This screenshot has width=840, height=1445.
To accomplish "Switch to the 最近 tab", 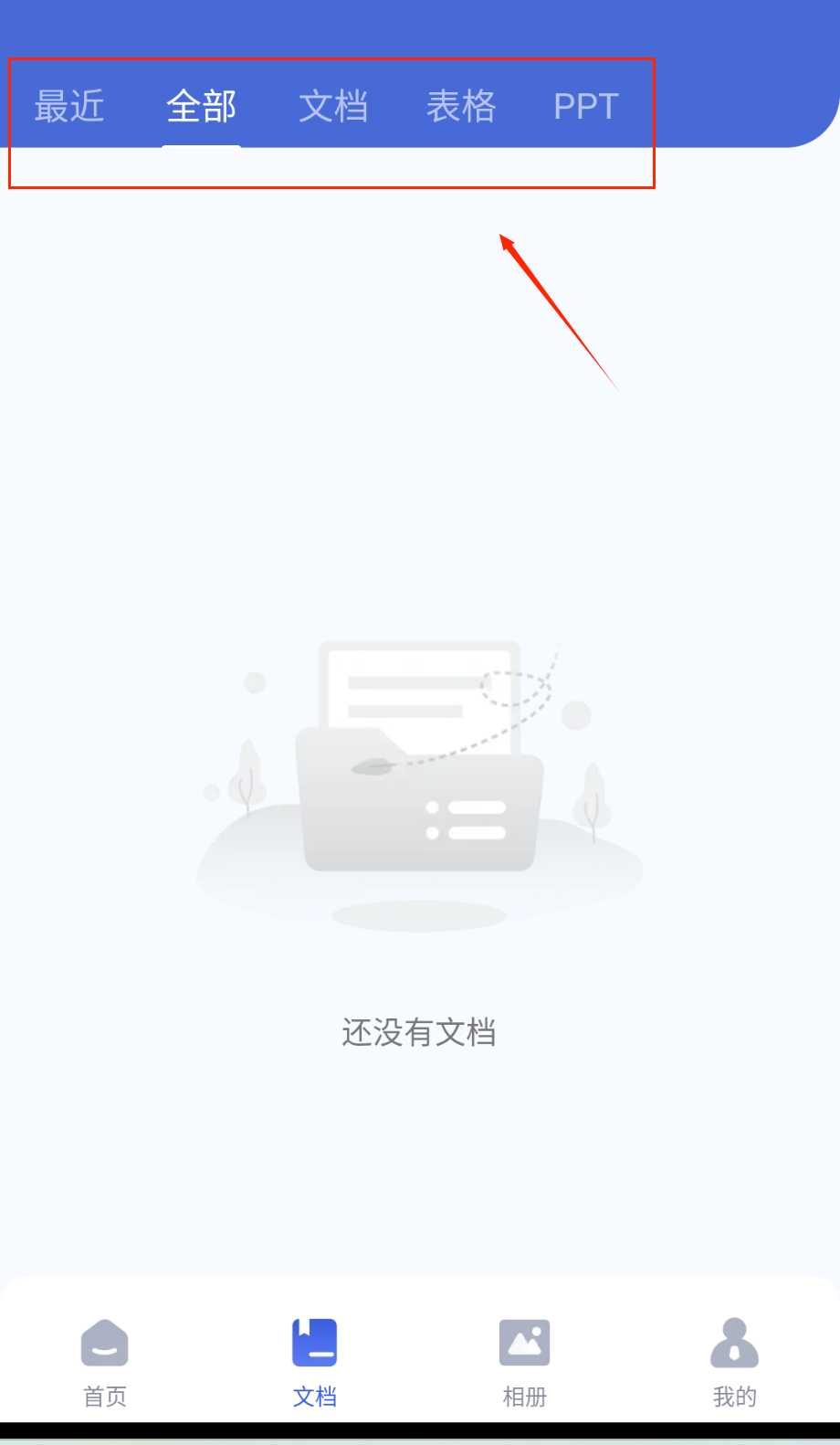I will [x=69, y=107].
